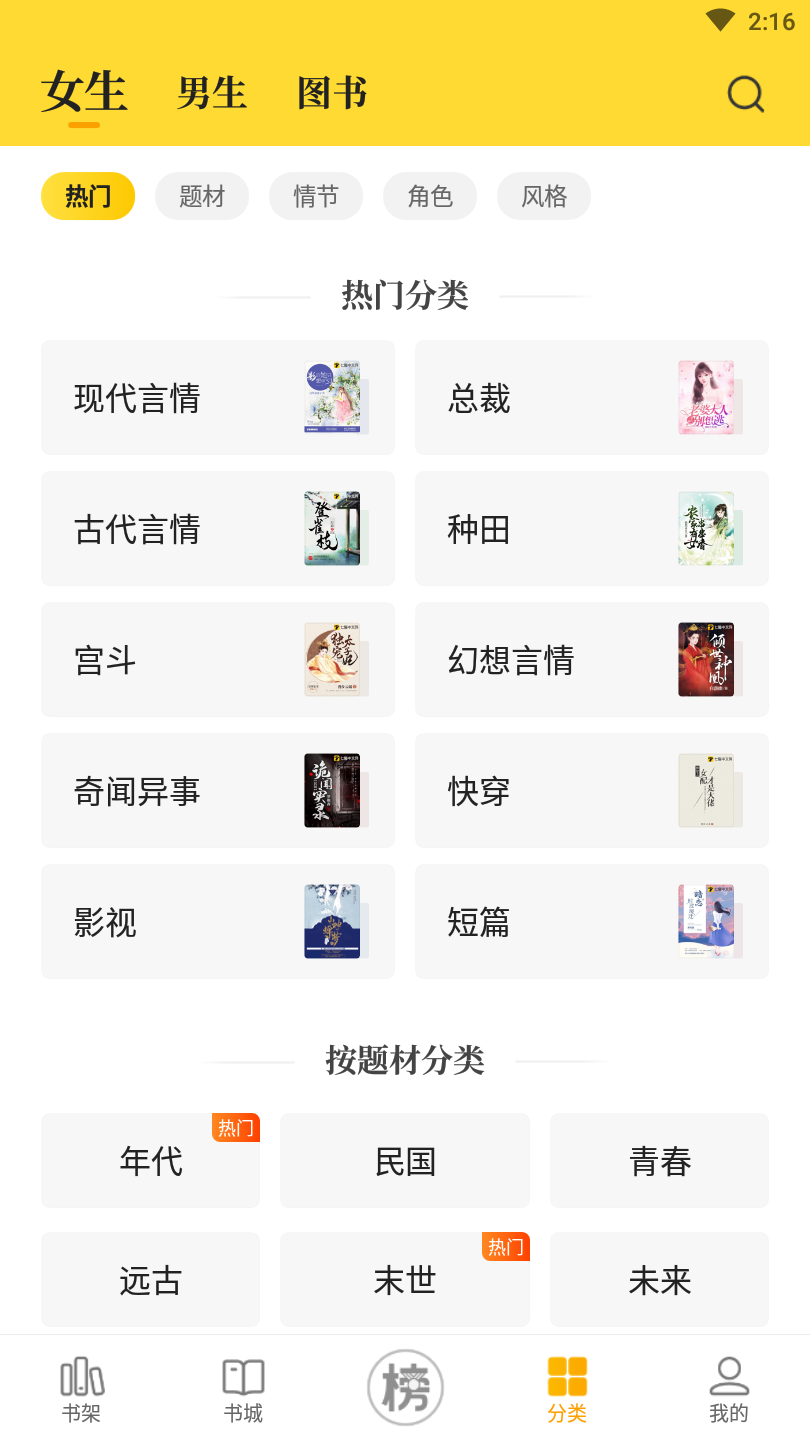Switch to the 男生 tab
This screenshot has height=1440, width=810.
(x=212, y=93)
